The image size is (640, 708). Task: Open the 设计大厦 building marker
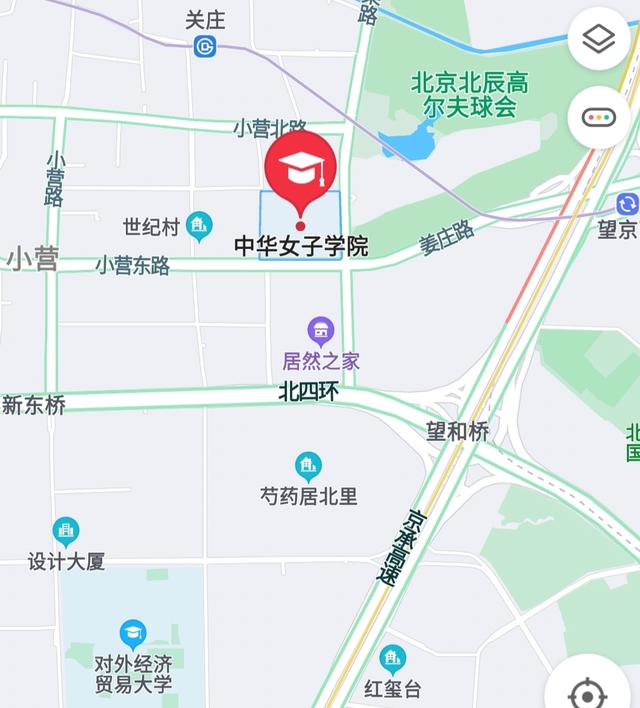(66, 531)
